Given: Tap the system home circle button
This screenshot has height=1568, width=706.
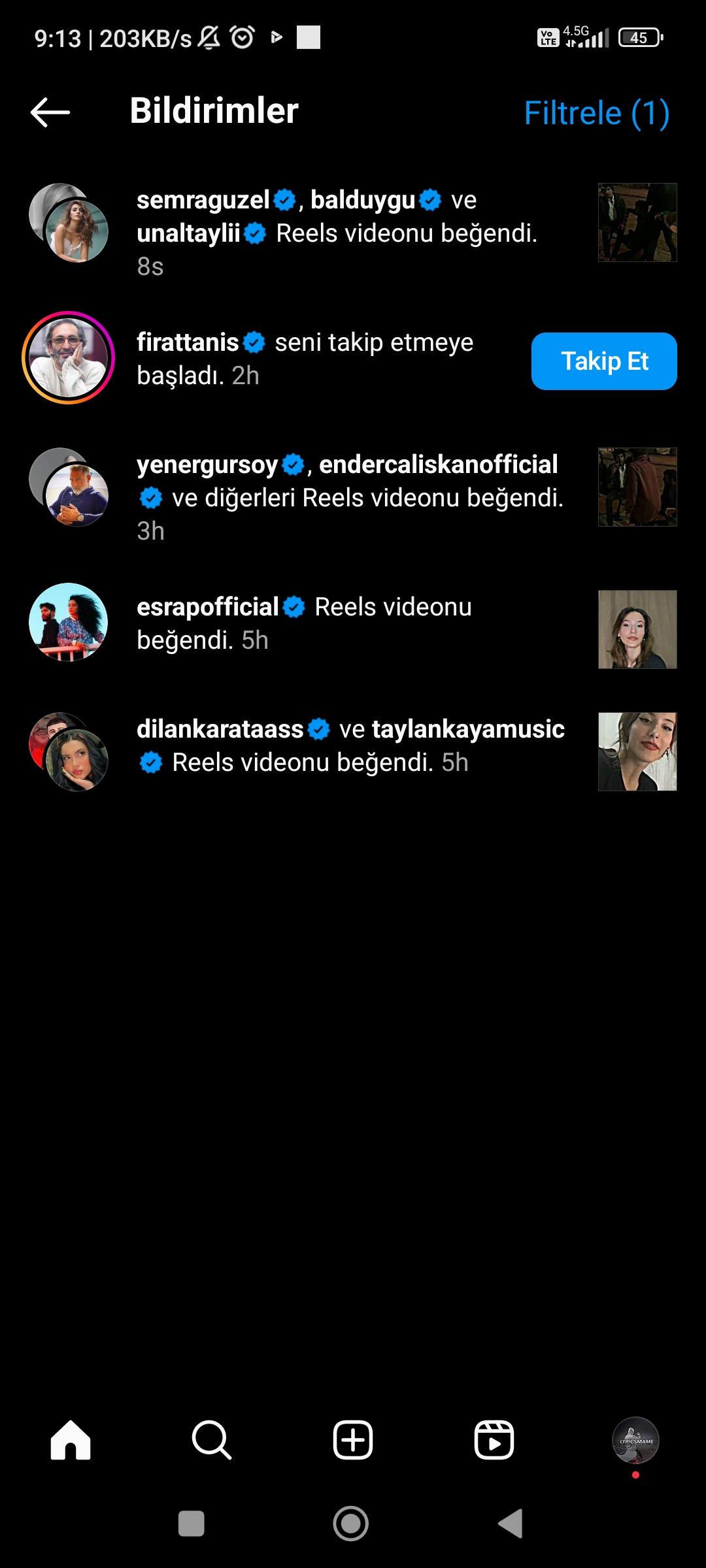Looking at the screenshot, I should (x=351, y=1524).
